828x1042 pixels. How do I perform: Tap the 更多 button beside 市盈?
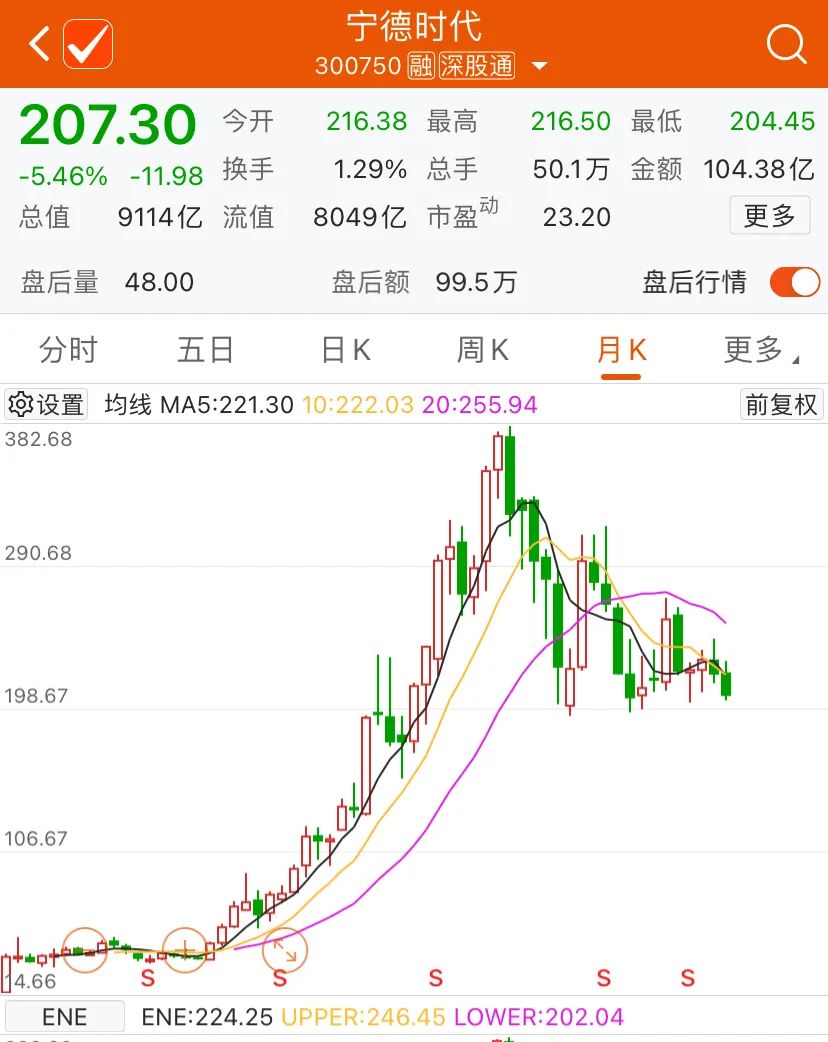click(770, 215)
